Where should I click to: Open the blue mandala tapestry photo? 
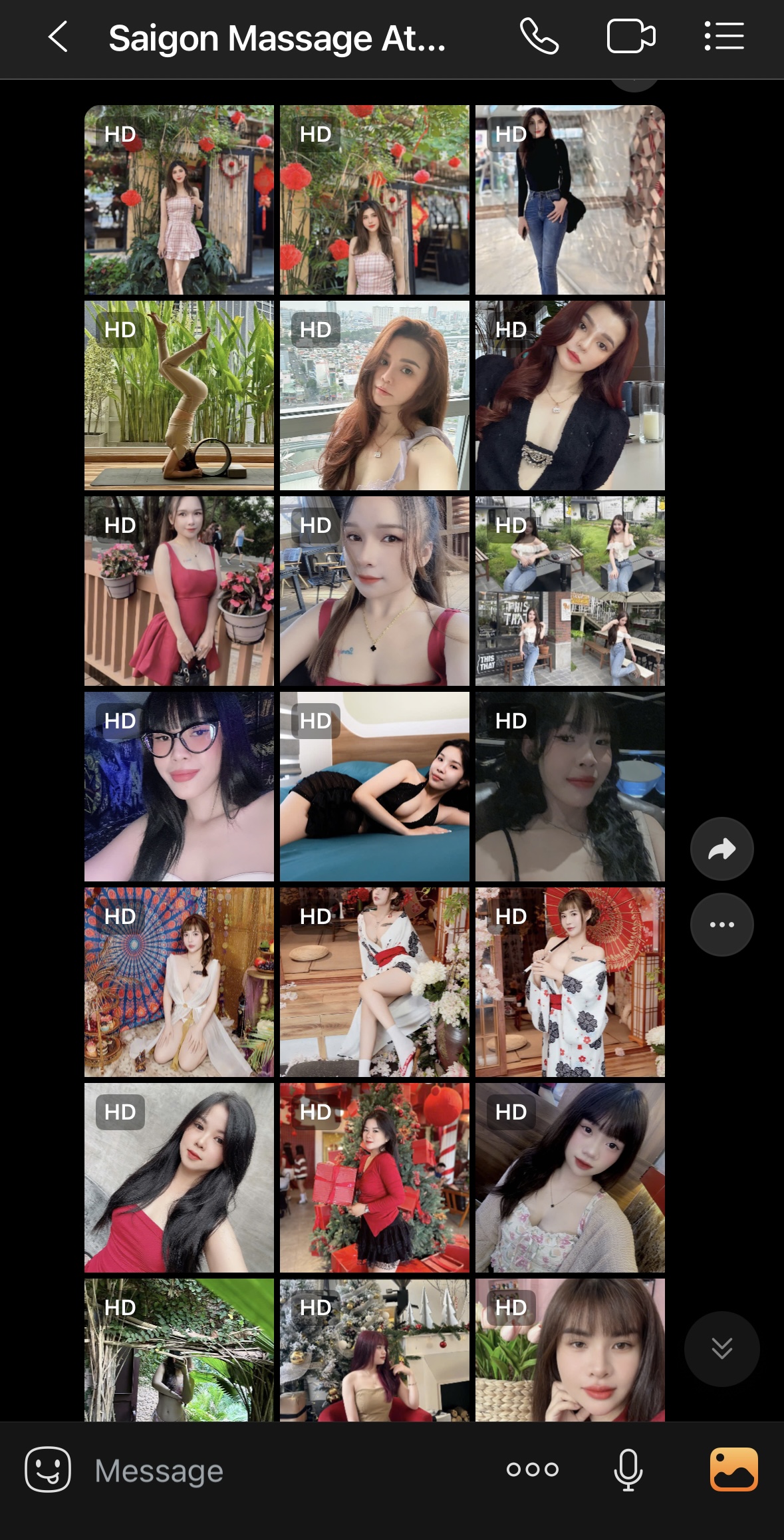point(179,982)
